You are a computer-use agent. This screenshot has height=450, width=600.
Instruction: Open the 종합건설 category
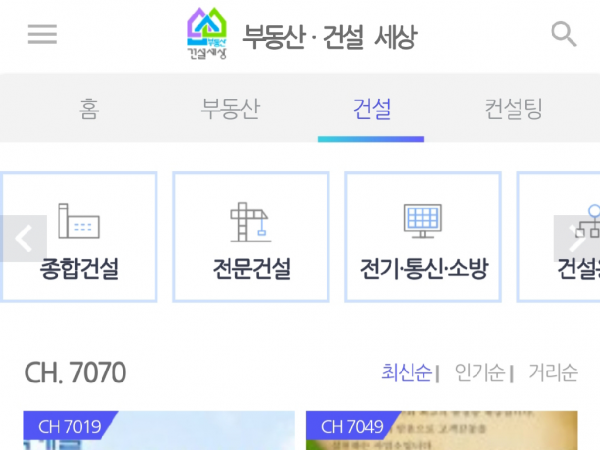[x=79, y=237]
